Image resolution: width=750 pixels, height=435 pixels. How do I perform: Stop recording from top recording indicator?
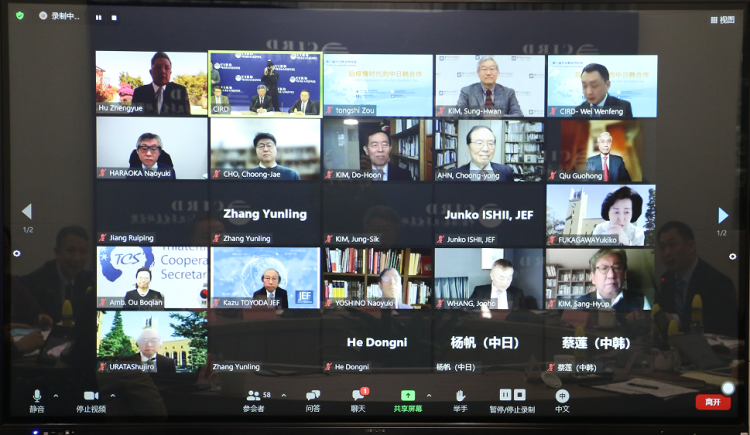(113, 17)
